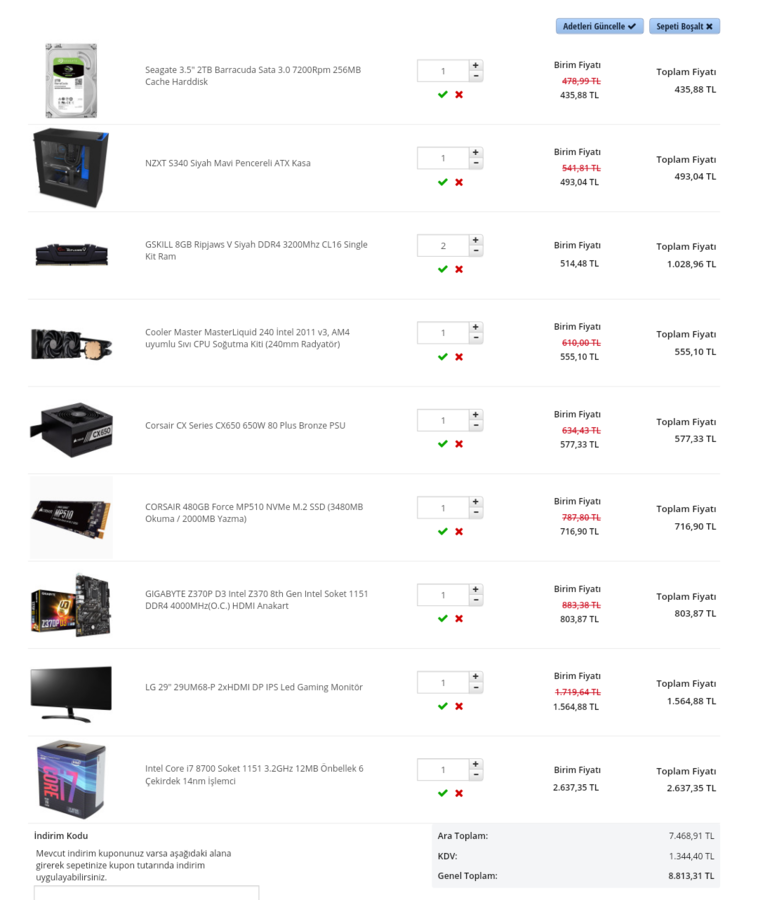View the NZXT S340 Siyah Mavi case page
Screen dimensions: 758x900
pyautogui.click(x=227, y=163)
